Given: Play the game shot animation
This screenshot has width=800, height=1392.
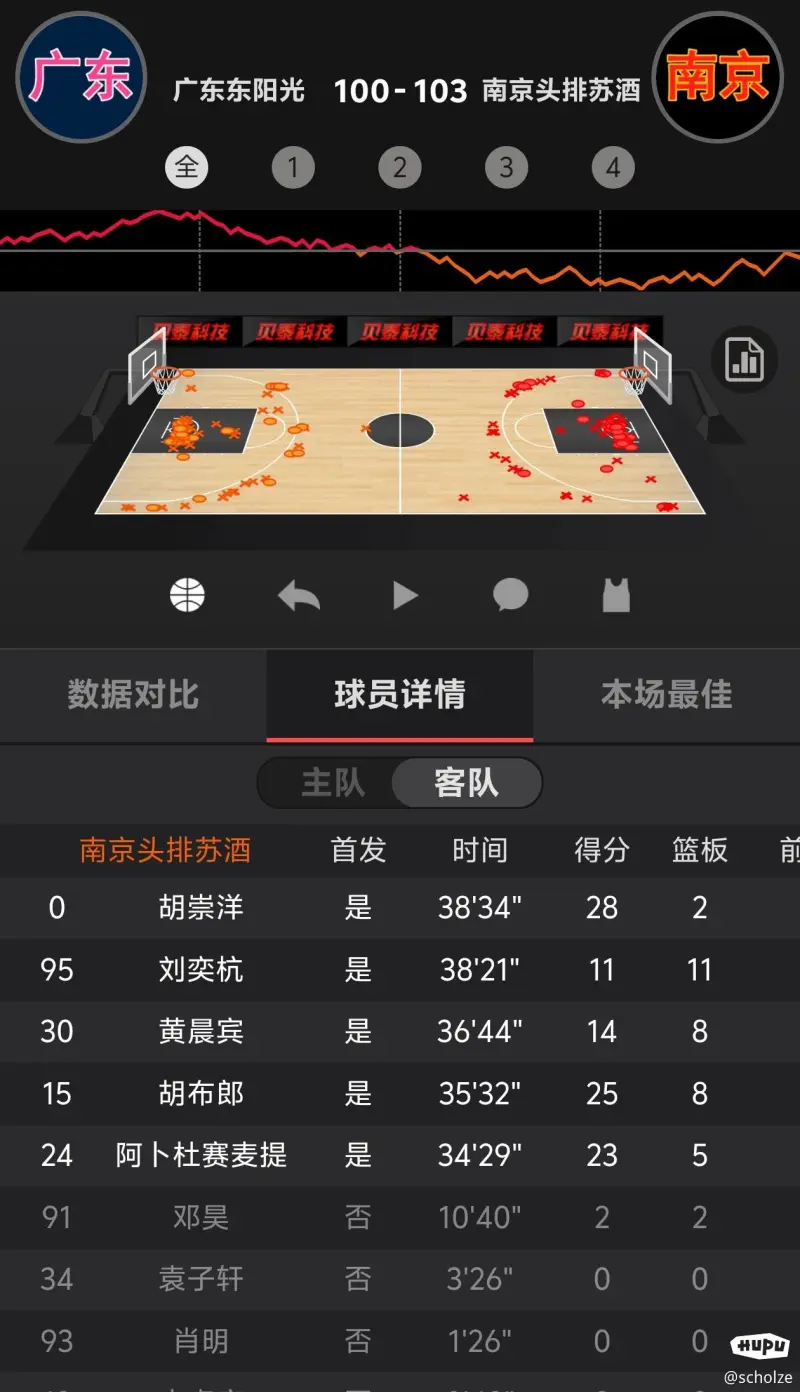Looking at the screenshot, I should click(404, 596).
